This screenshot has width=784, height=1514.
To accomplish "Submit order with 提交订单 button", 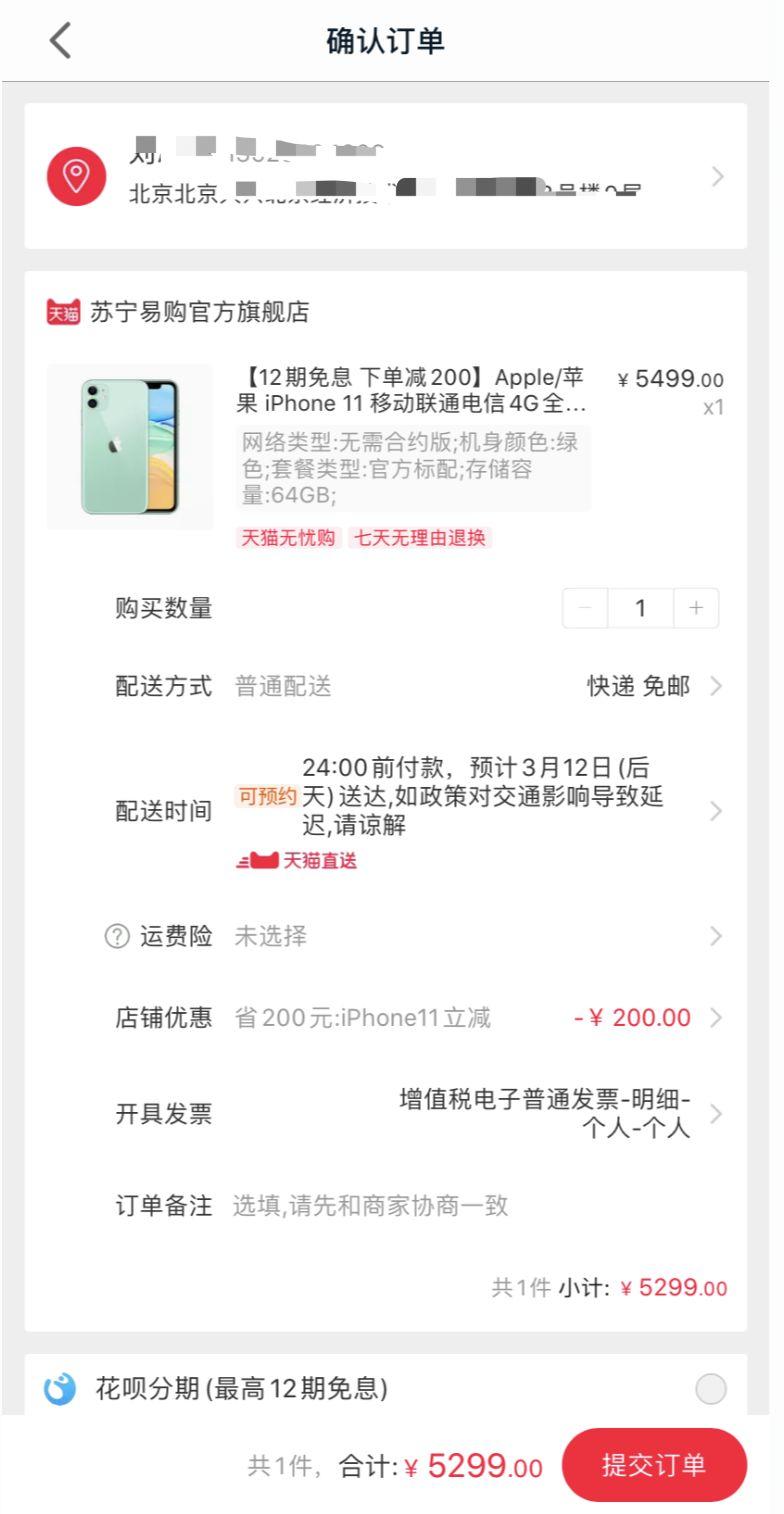I will tap(654, 1465).
